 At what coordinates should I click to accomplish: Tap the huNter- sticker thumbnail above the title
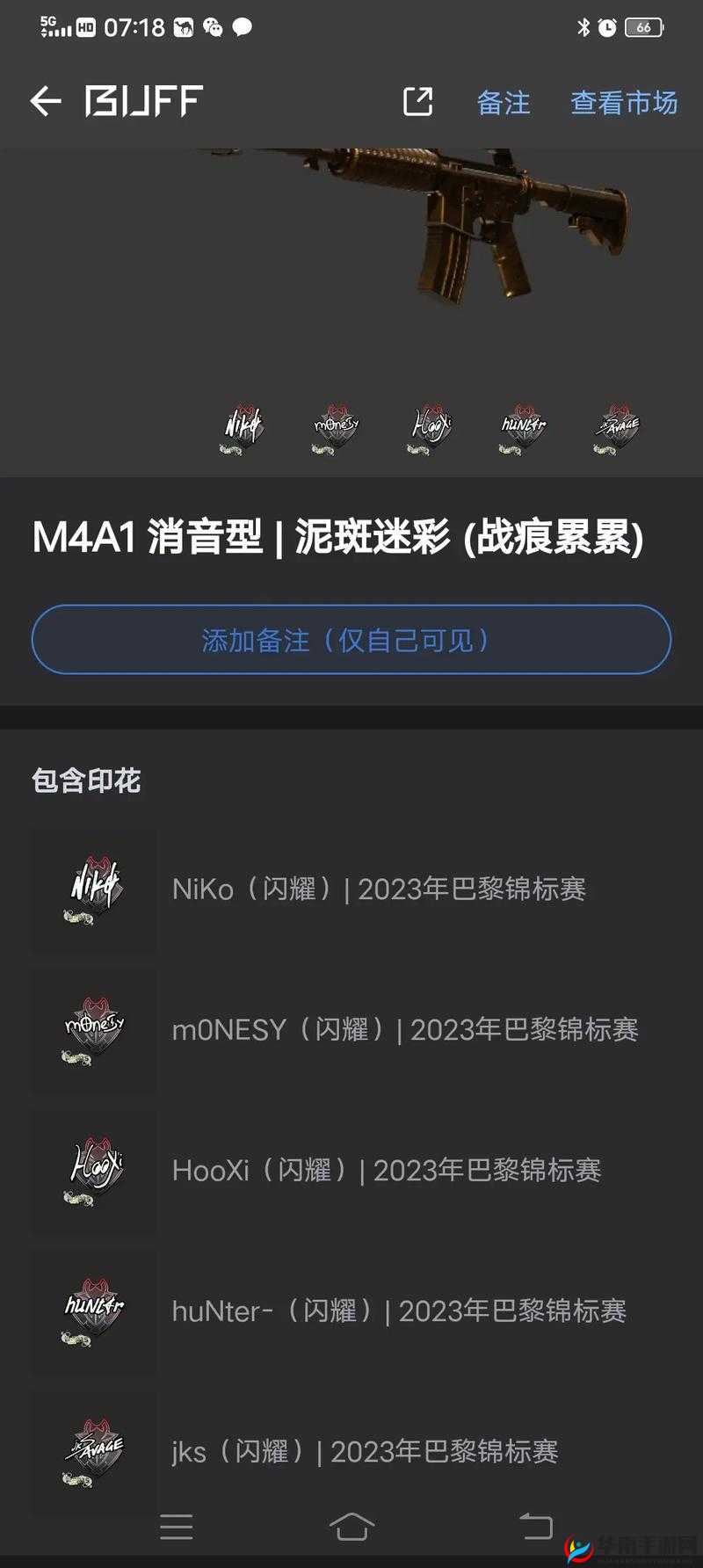(x=522, y=431)
